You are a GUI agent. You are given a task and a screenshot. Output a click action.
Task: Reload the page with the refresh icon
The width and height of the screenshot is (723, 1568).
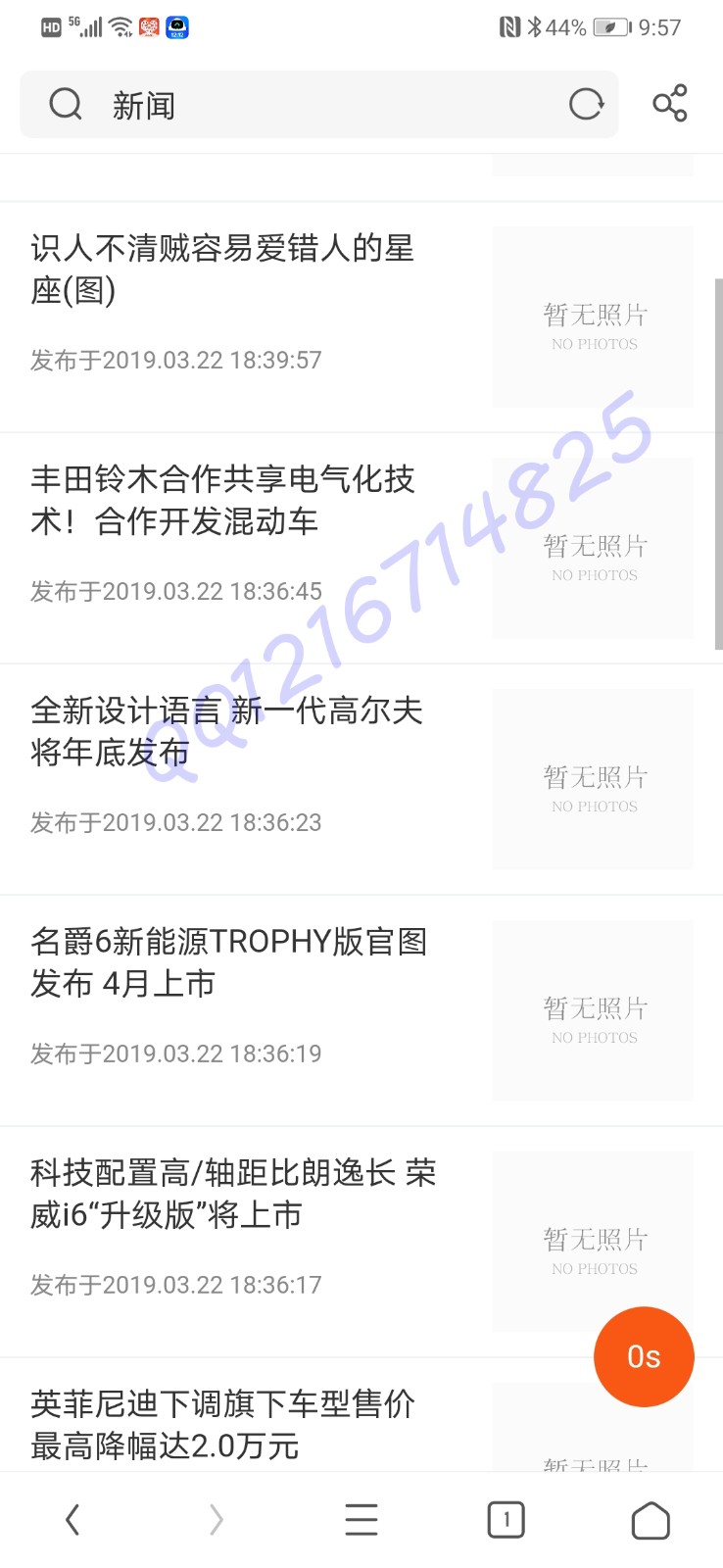point(586,104)
